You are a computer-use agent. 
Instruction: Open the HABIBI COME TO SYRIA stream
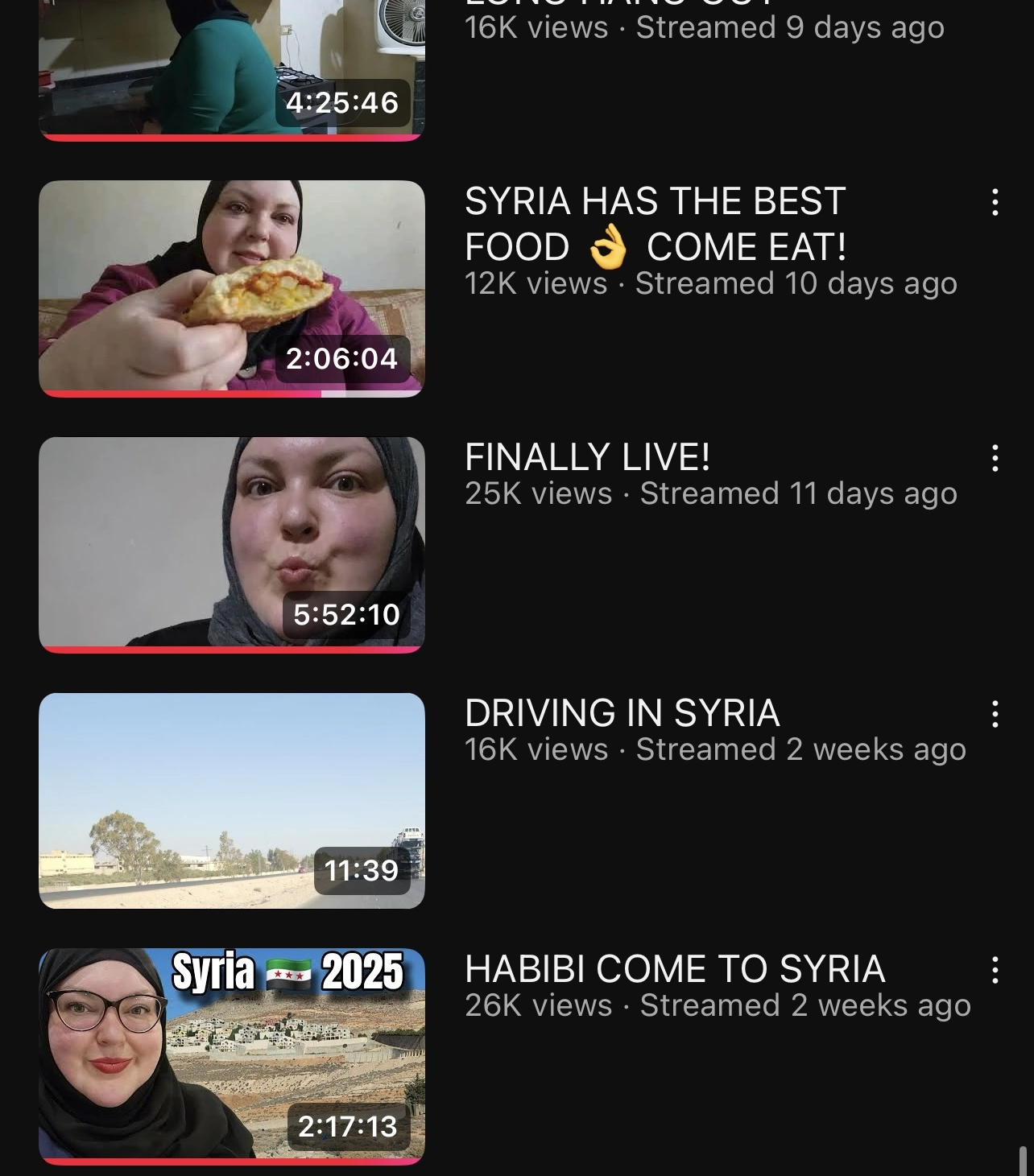coord(232,1057)
